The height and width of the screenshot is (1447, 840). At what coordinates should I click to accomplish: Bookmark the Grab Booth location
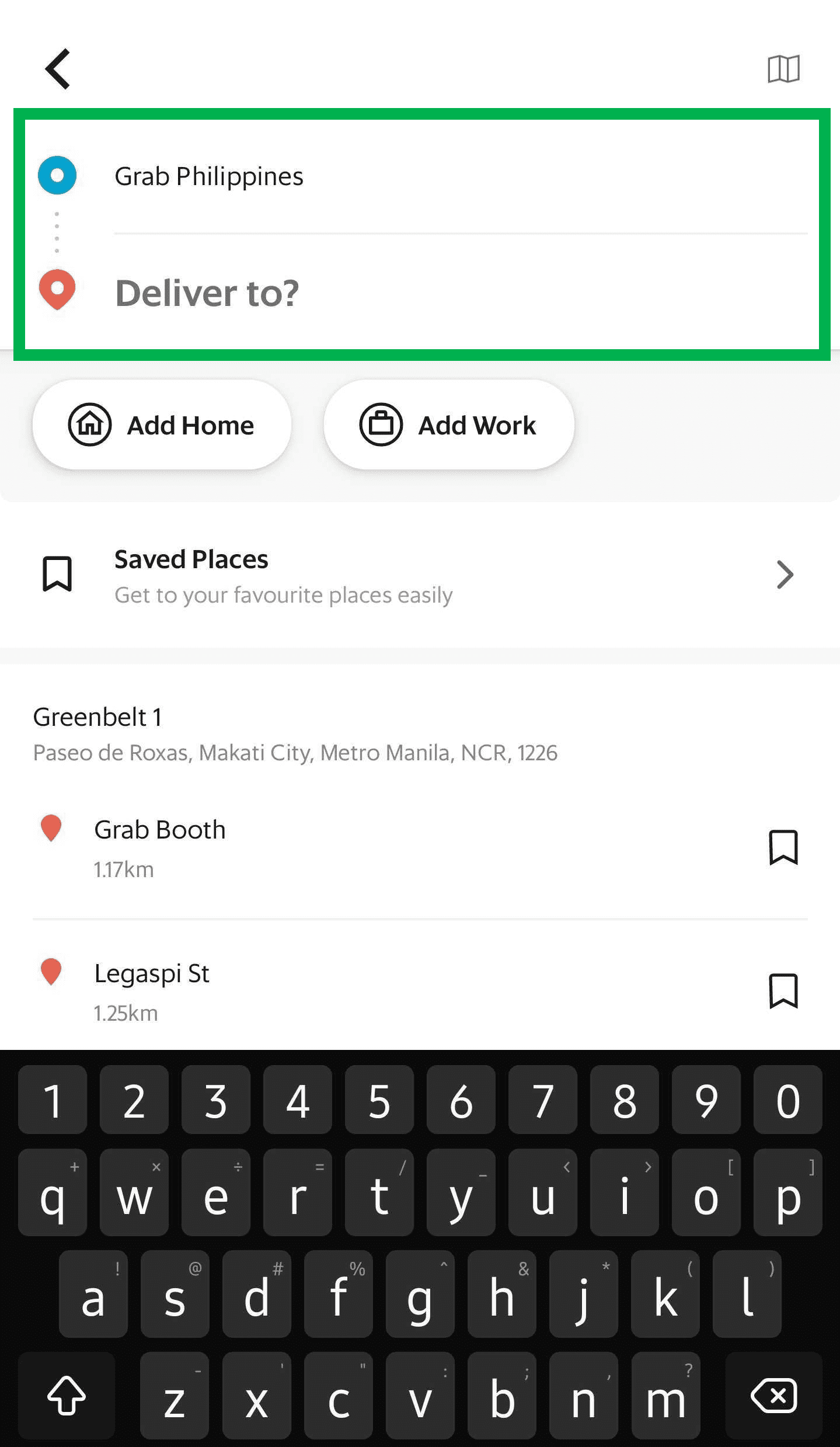(783, 847)
